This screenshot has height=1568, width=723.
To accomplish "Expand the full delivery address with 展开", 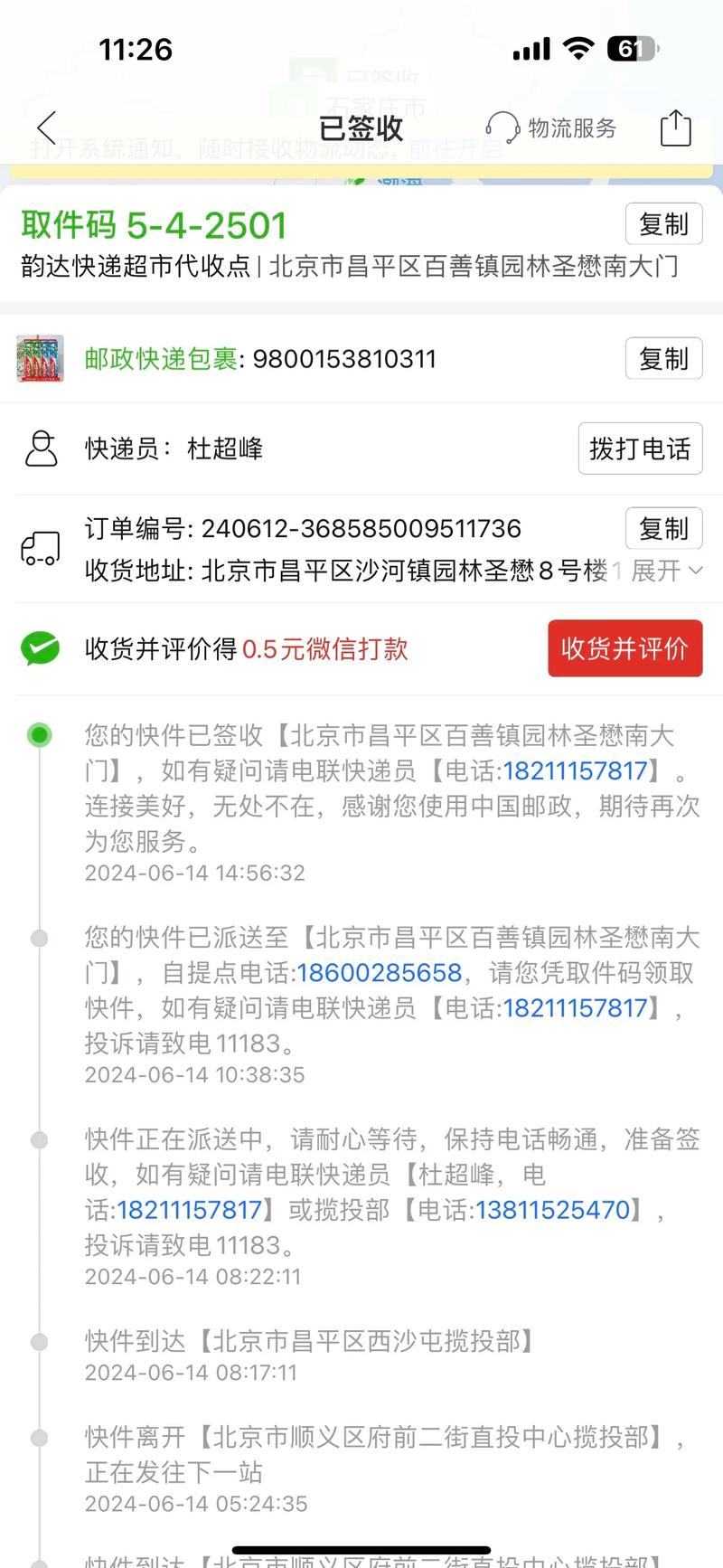I will point(666,571).
